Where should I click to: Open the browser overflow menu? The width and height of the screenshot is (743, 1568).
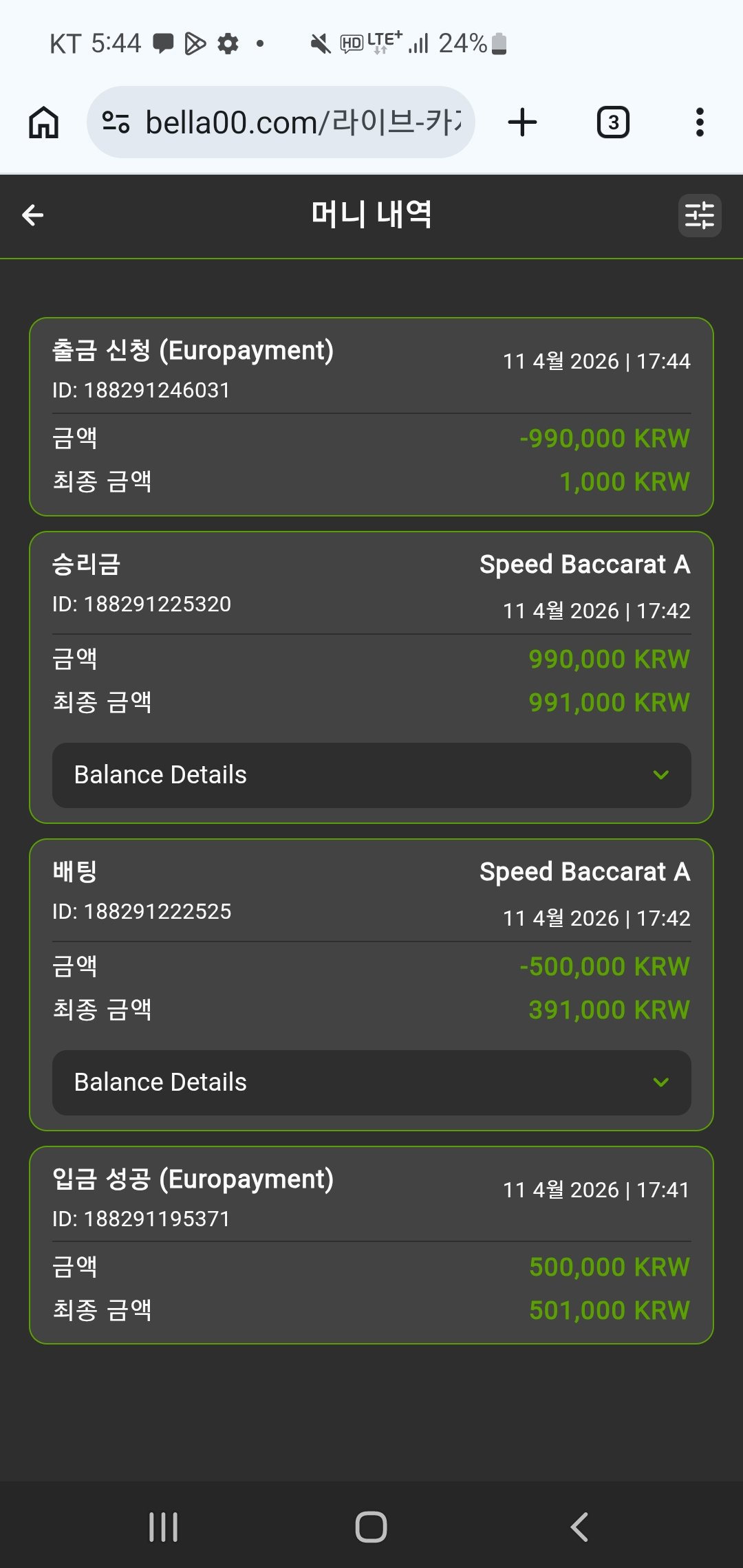pyautogui.click(x=700, y=122)
